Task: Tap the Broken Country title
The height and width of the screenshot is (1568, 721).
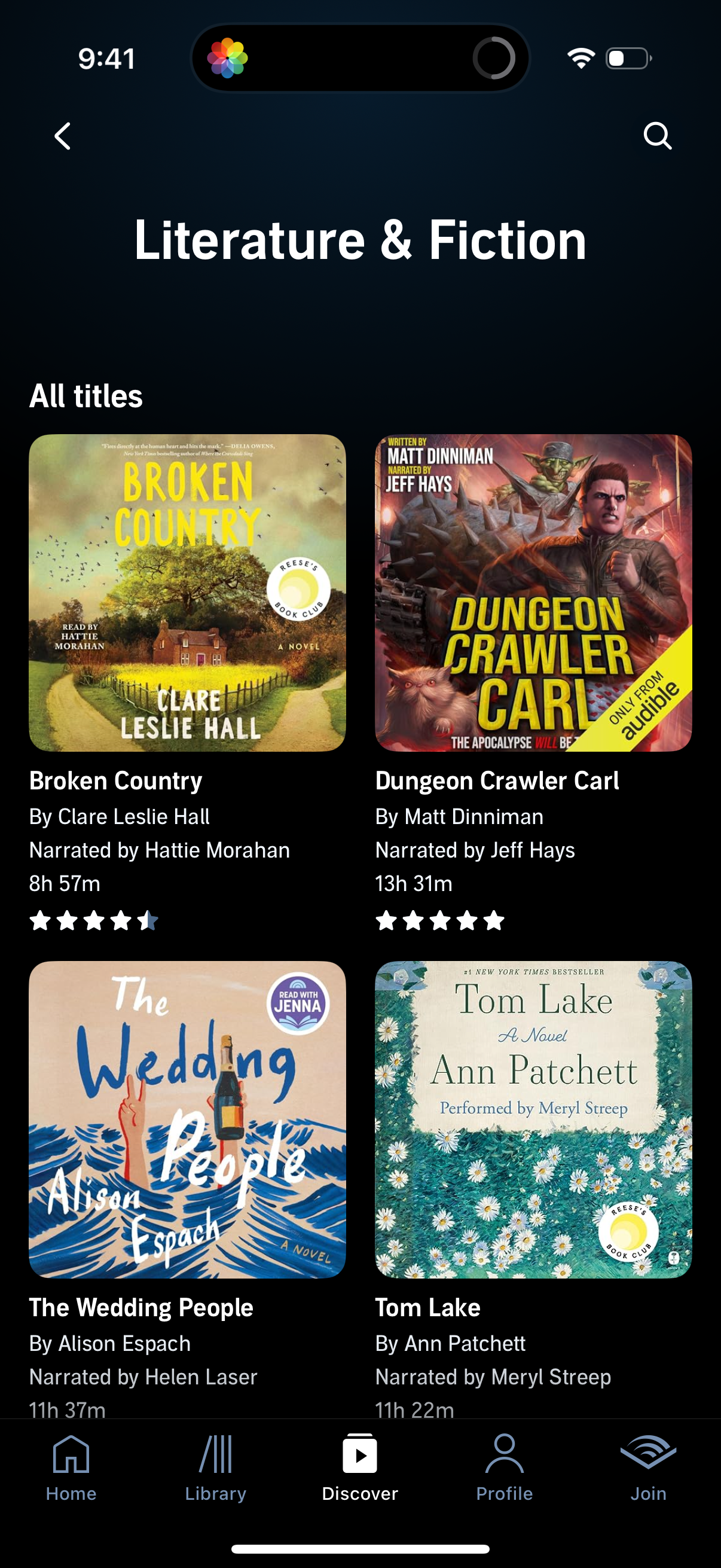Action: 115,781
